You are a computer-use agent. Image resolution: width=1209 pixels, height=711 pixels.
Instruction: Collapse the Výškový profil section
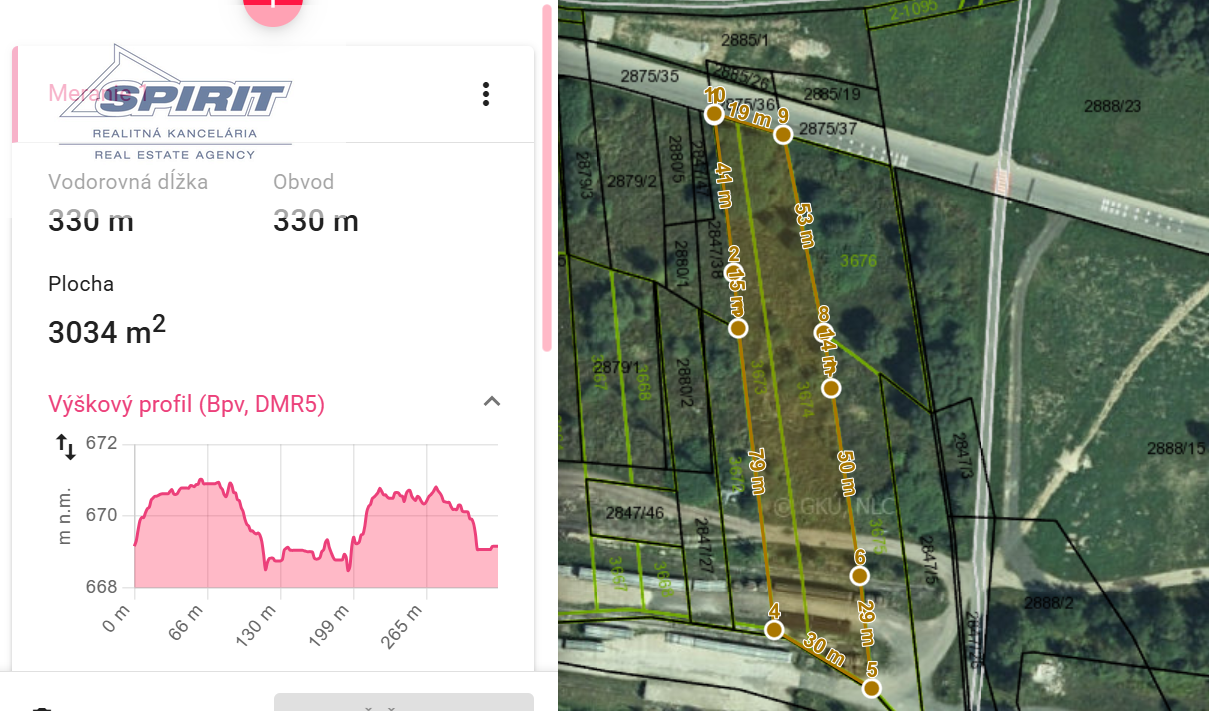pyautogui.click(x=491, y=402)
